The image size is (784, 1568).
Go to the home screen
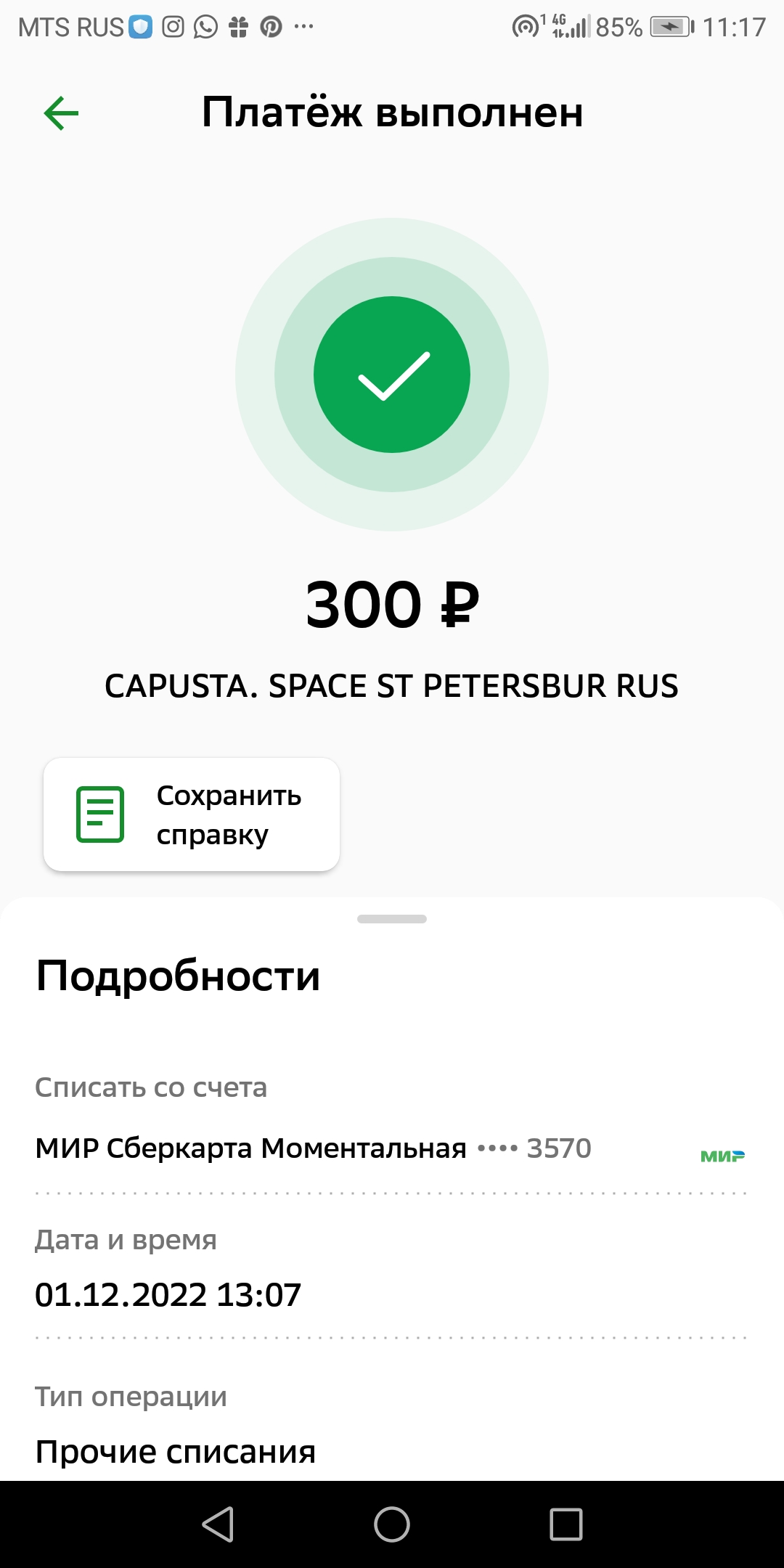(392, 1524)
